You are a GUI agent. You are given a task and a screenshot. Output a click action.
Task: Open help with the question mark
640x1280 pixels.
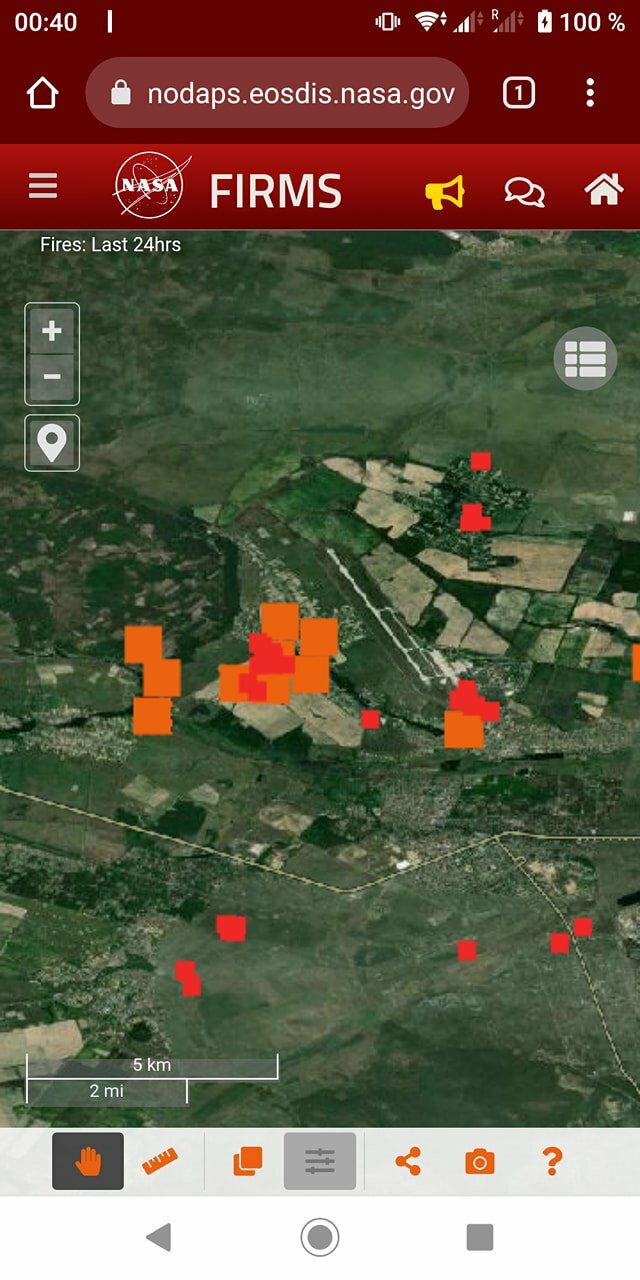click(551, 1161)
